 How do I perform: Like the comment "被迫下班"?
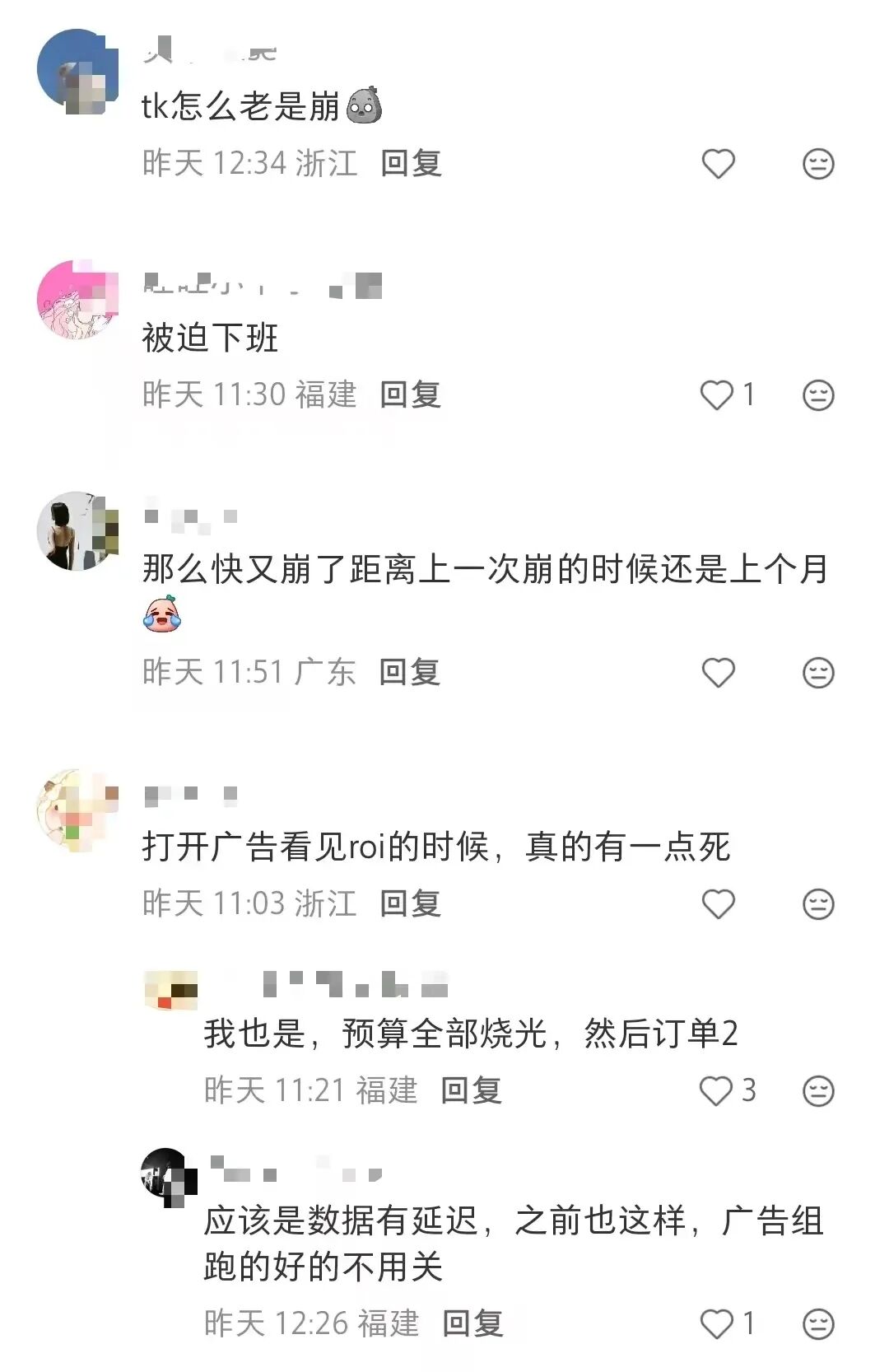pyautogui.click(x=717, y=394)
